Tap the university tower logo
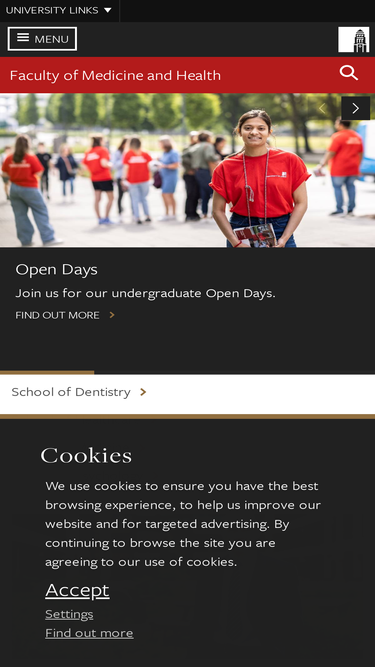The image size is (375, 667). [x=354, y=40]
